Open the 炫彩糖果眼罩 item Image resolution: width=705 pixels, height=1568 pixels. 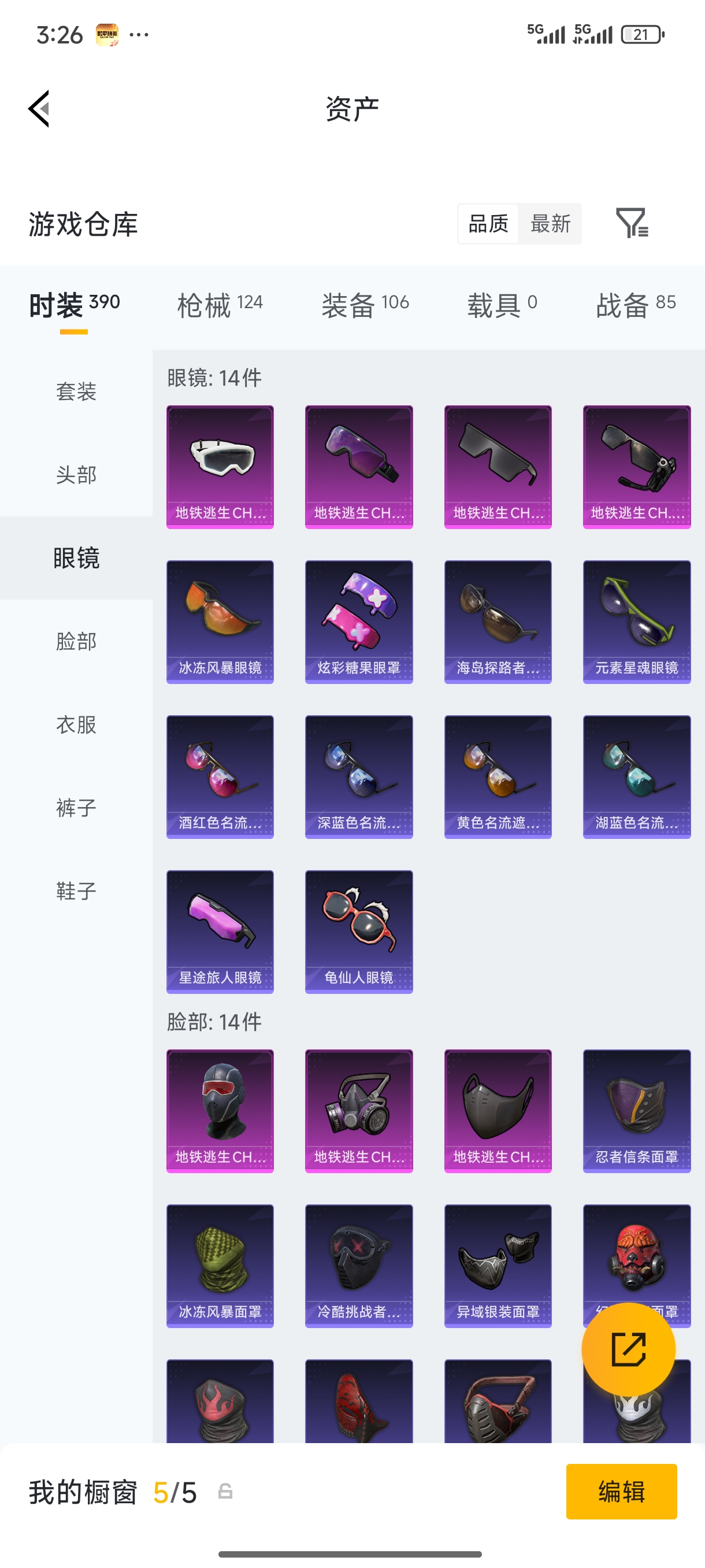coord(358,622)
